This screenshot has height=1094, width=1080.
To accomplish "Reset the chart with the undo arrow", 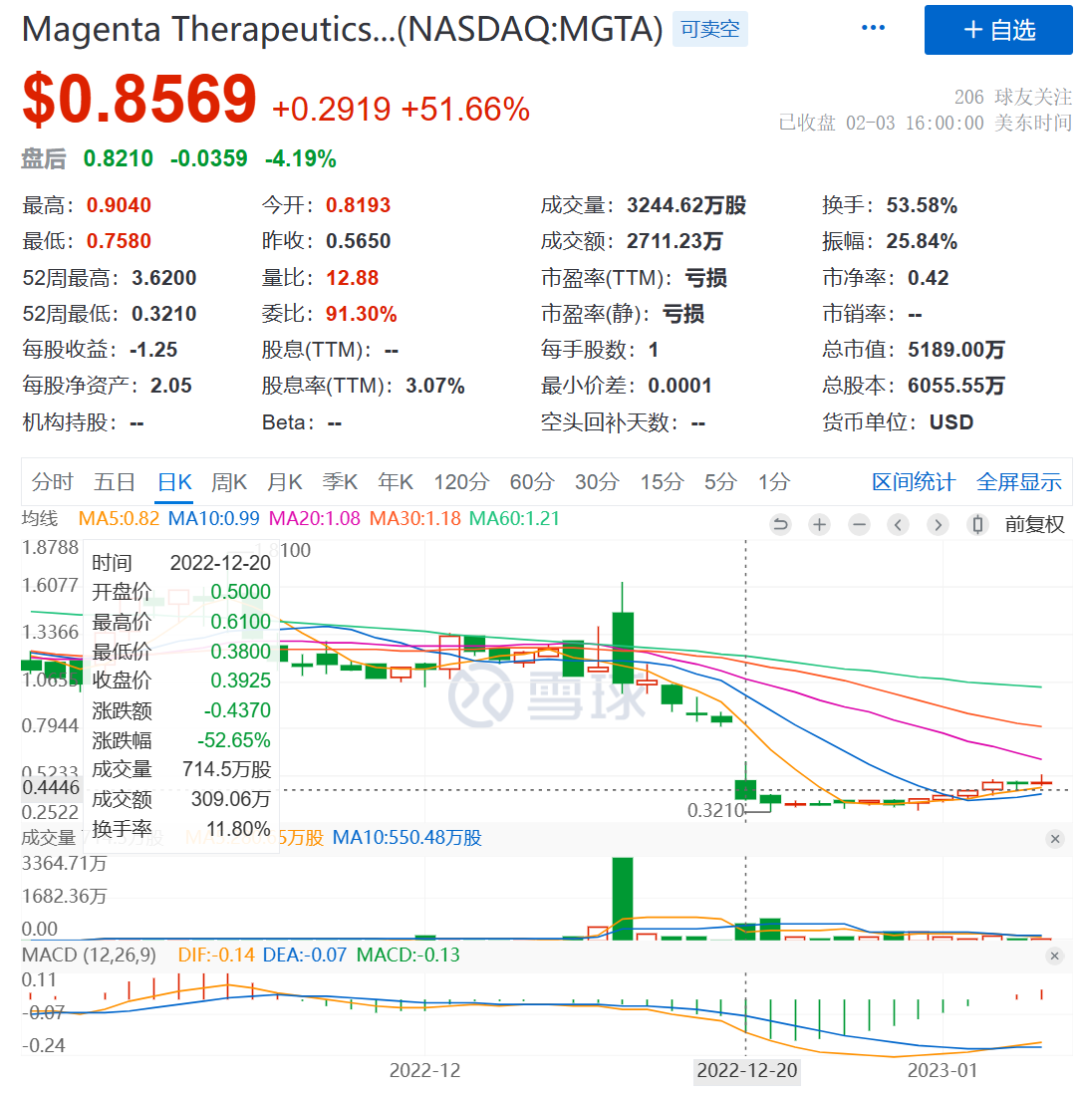I will [781, 525].
